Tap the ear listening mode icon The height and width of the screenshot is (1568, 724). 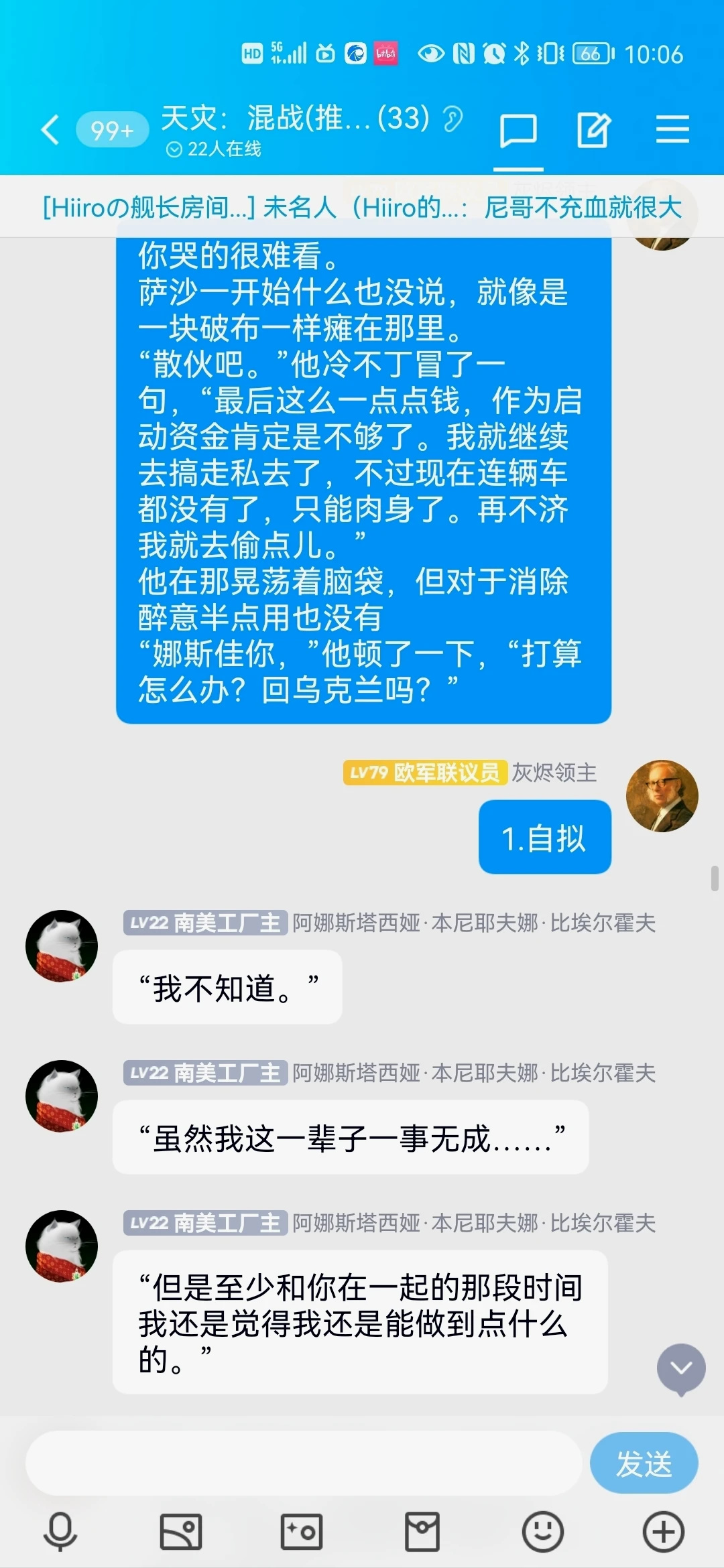[x=453, y=119]
